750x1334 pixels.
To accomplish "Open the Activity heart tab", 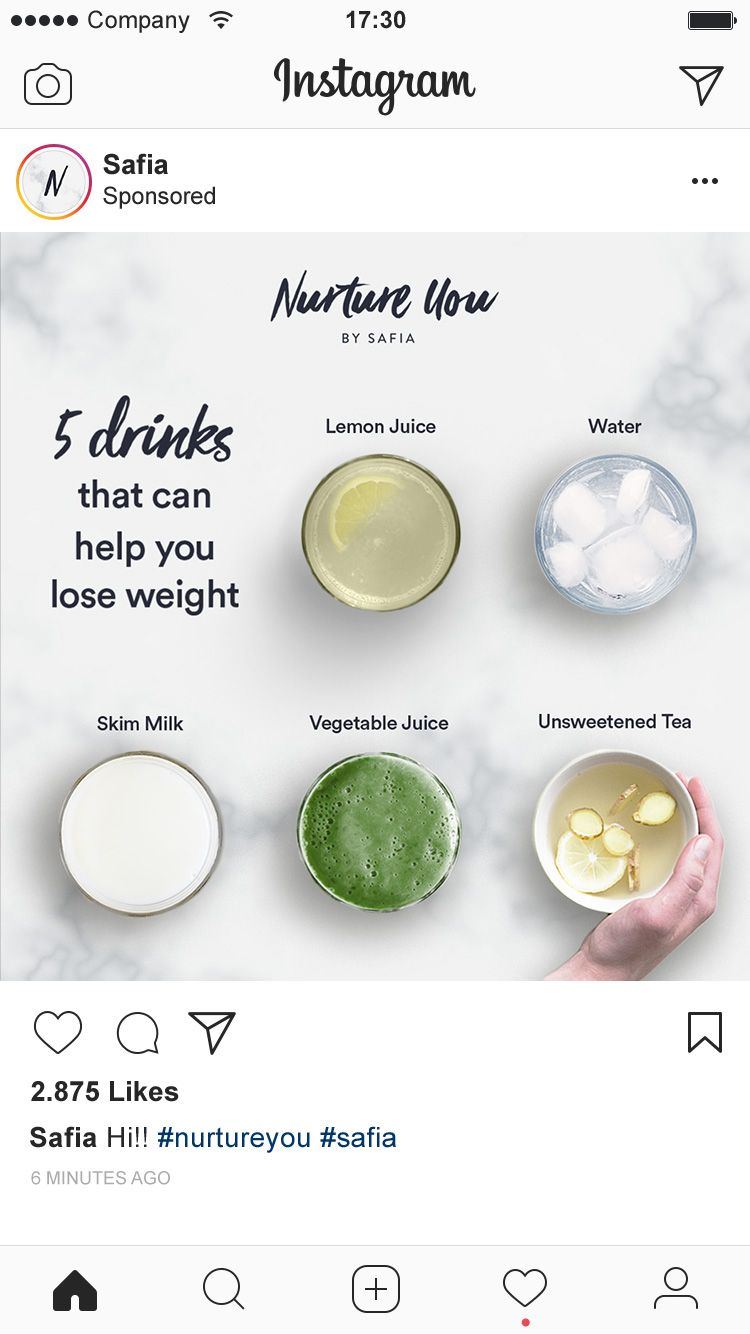I will [x=525, y=1287].
